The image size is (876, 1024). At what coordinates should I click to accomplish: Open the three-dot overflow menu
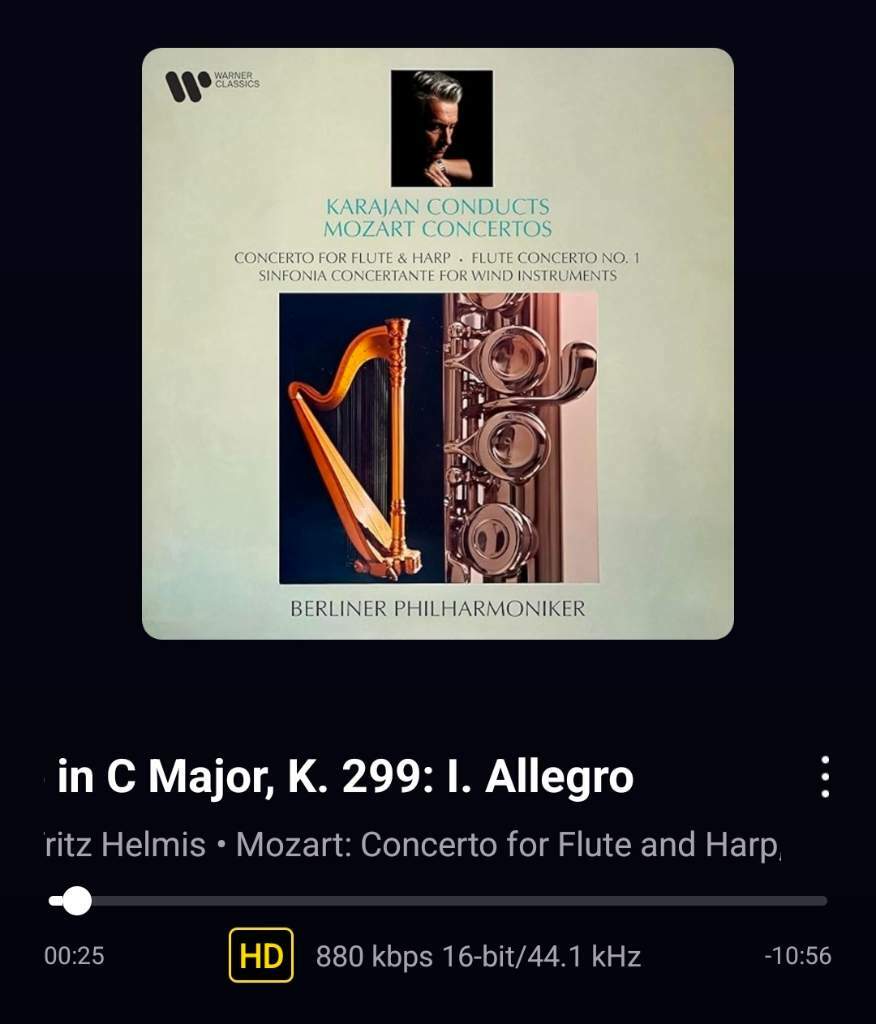click(824, 777)
